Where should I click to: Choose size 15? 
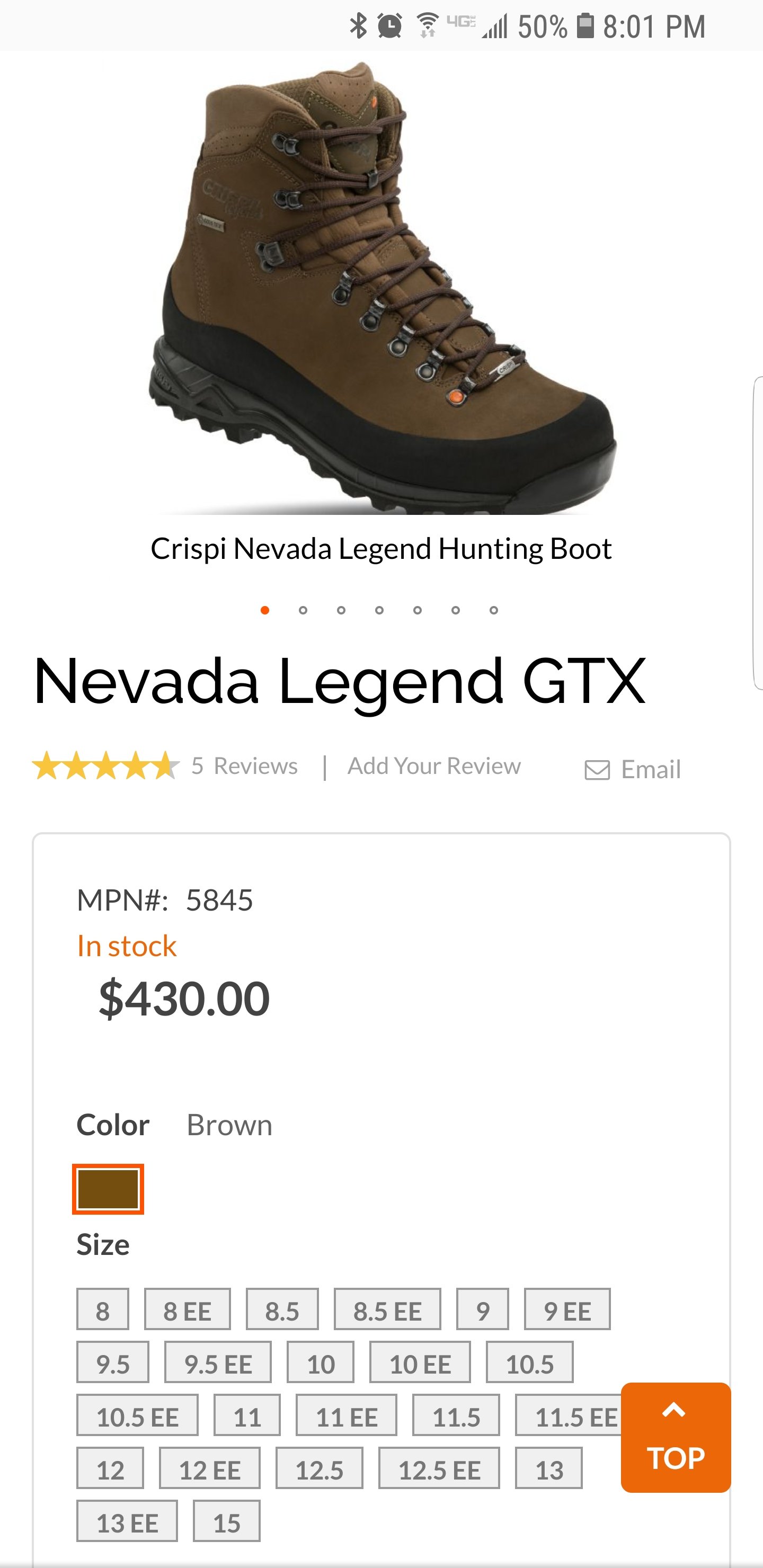click(x=227, y=1520)
